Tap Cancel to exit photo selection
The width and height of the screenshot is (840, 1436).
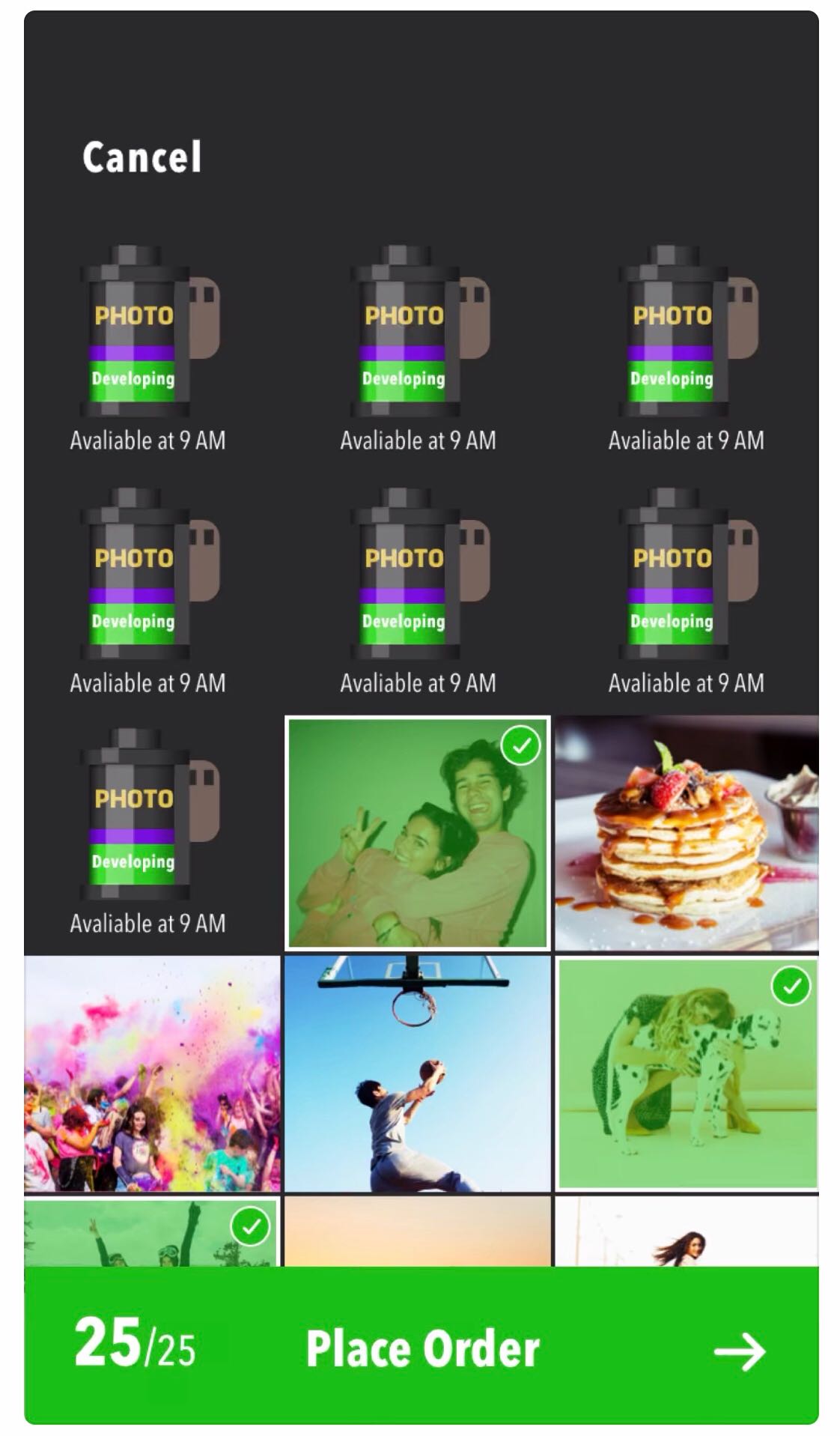pyautogui.click(x=141, y=157)
